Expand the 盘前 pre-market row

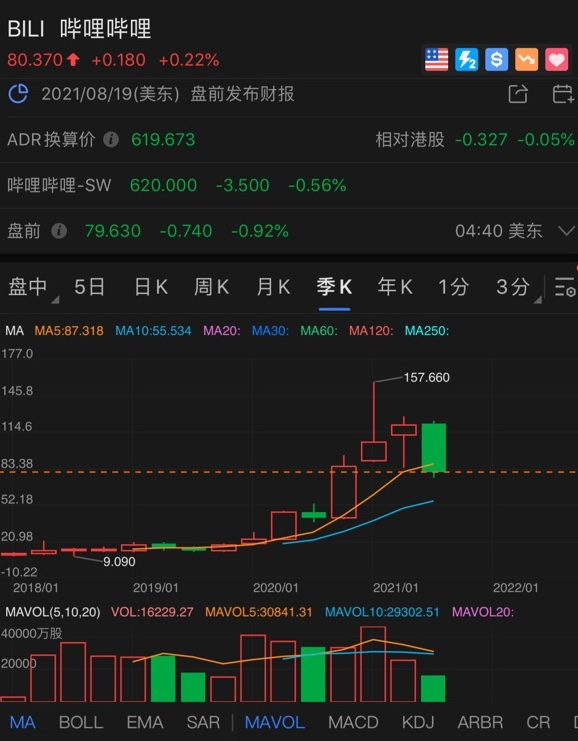(566, 231)
